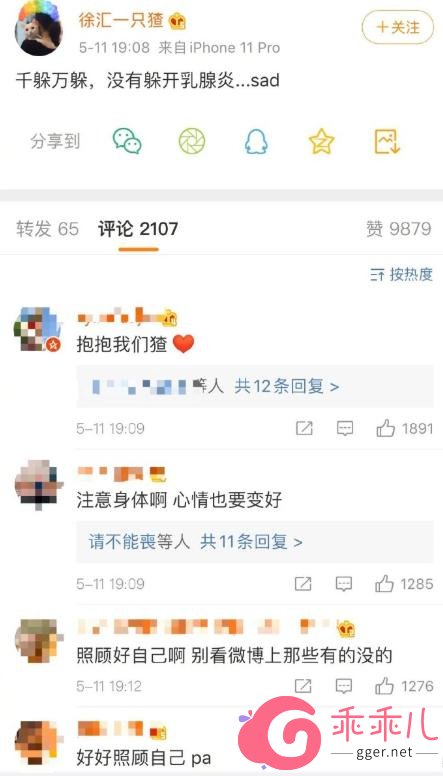This screenshot has height=776, width=443.
Task: Select the 评论 2107 tab
Action: coord(138,229)
